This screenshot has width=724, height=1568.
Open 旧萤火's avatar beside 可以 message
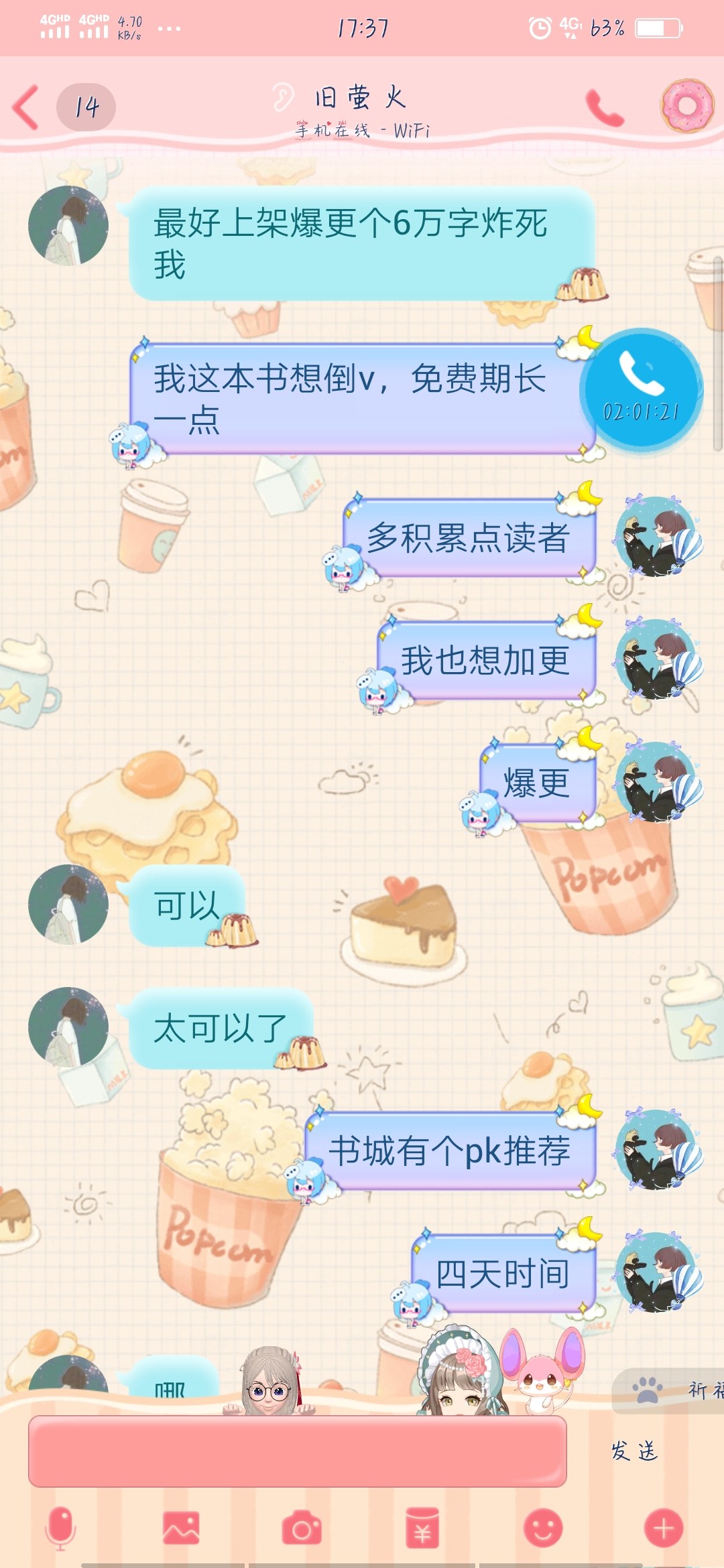(68, 904)
